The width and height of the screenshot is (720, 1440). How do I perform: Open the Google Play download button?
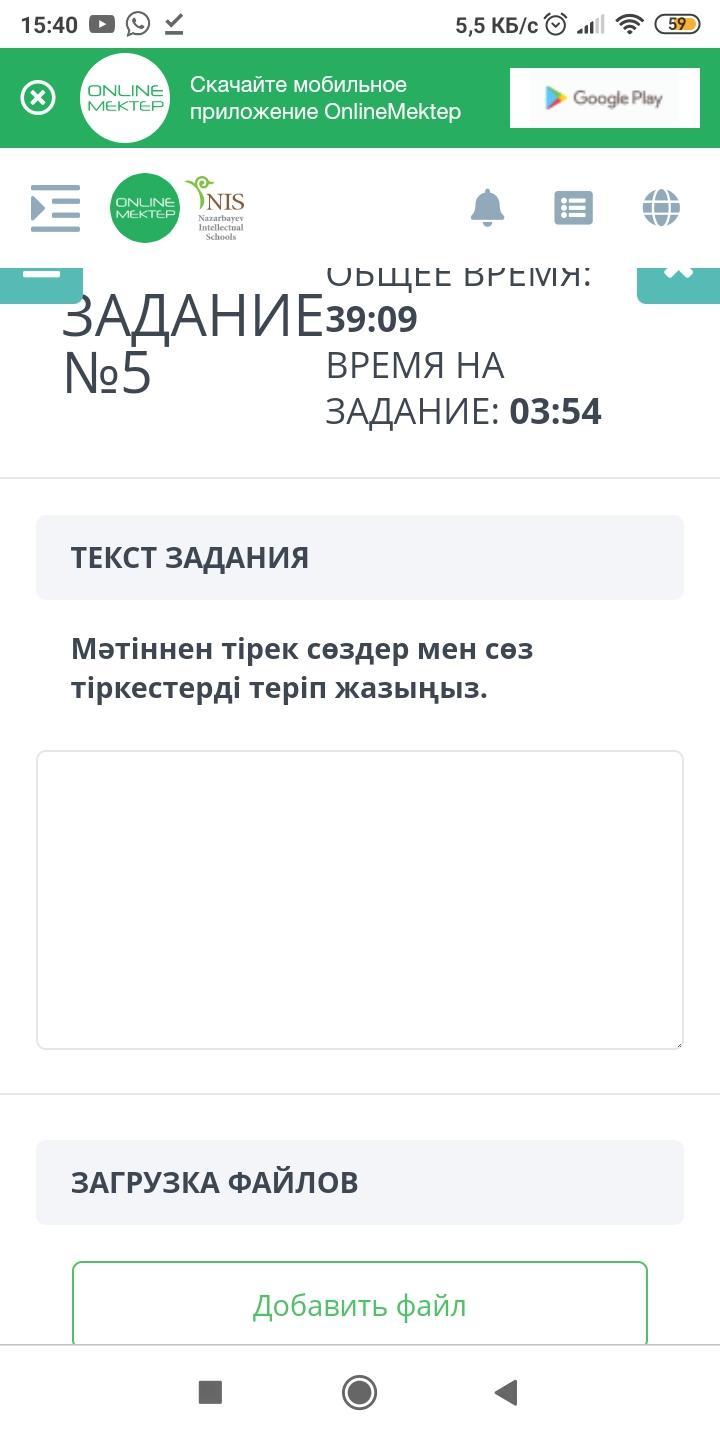(x=604, y=98)
